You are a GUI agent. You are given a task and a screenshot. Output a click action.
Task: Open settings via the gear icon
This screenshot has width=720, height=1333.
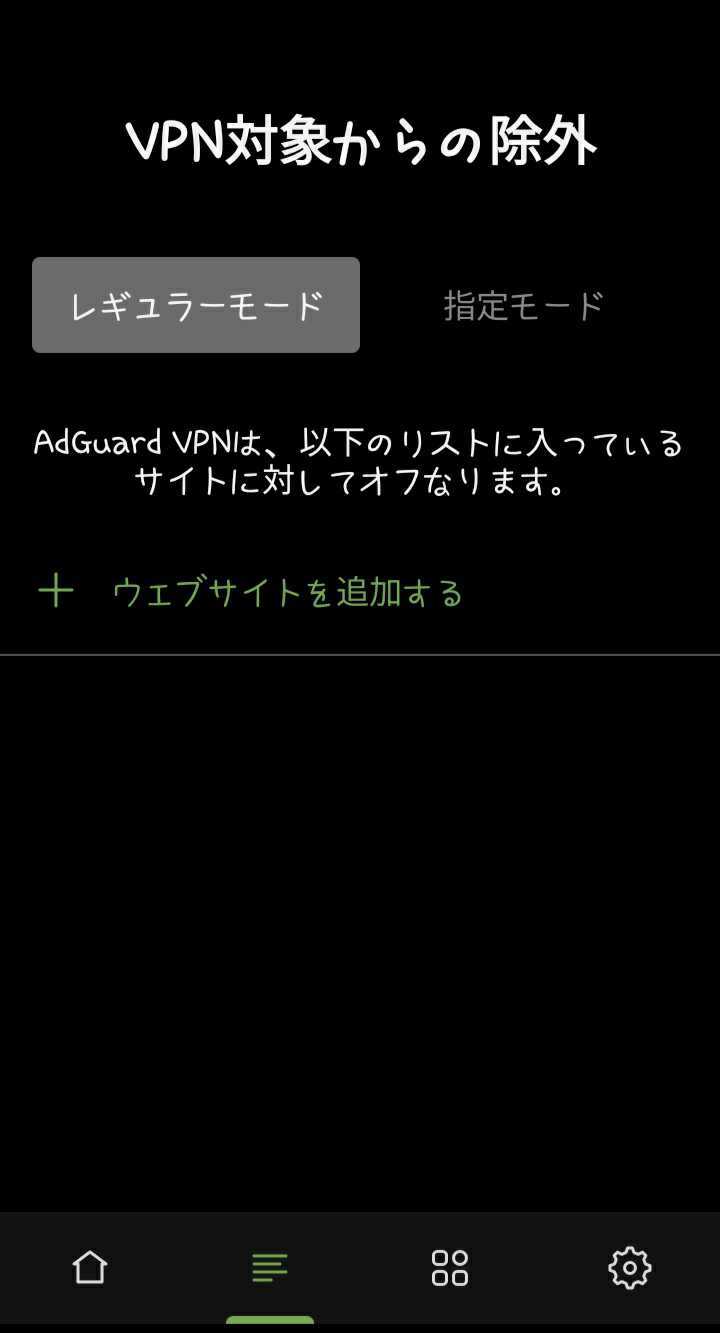pos(629,1267)
